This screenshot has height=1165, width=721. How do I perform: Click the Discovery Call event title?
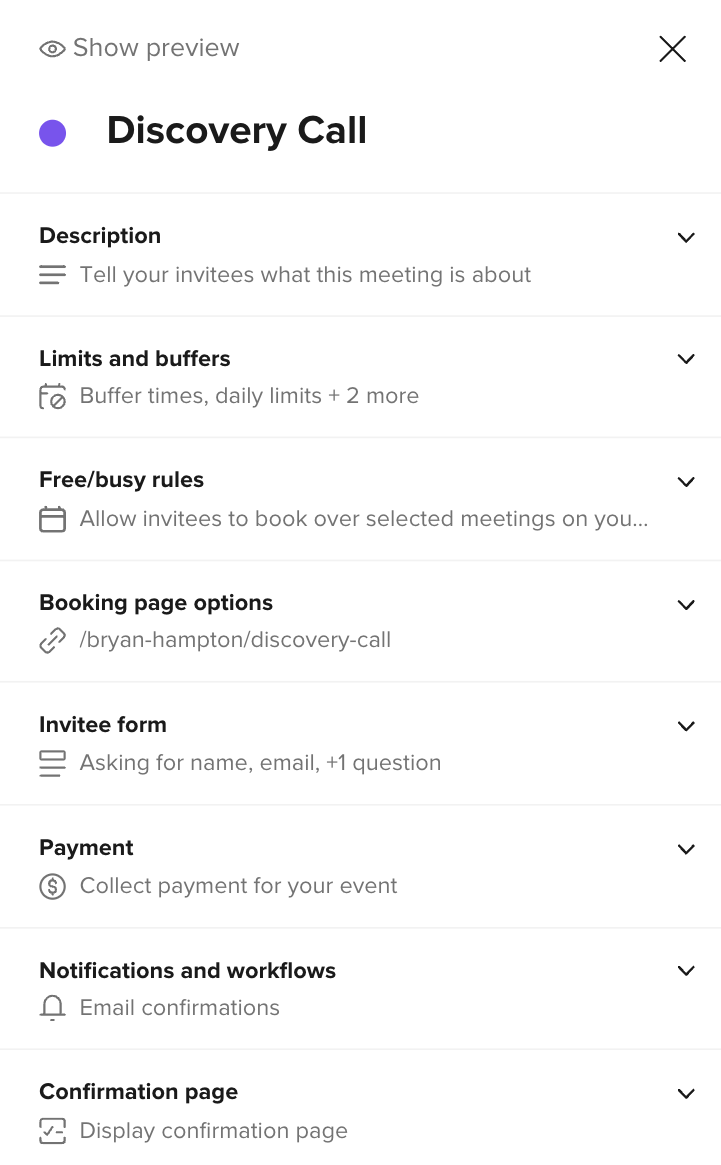tap(236, 130)
